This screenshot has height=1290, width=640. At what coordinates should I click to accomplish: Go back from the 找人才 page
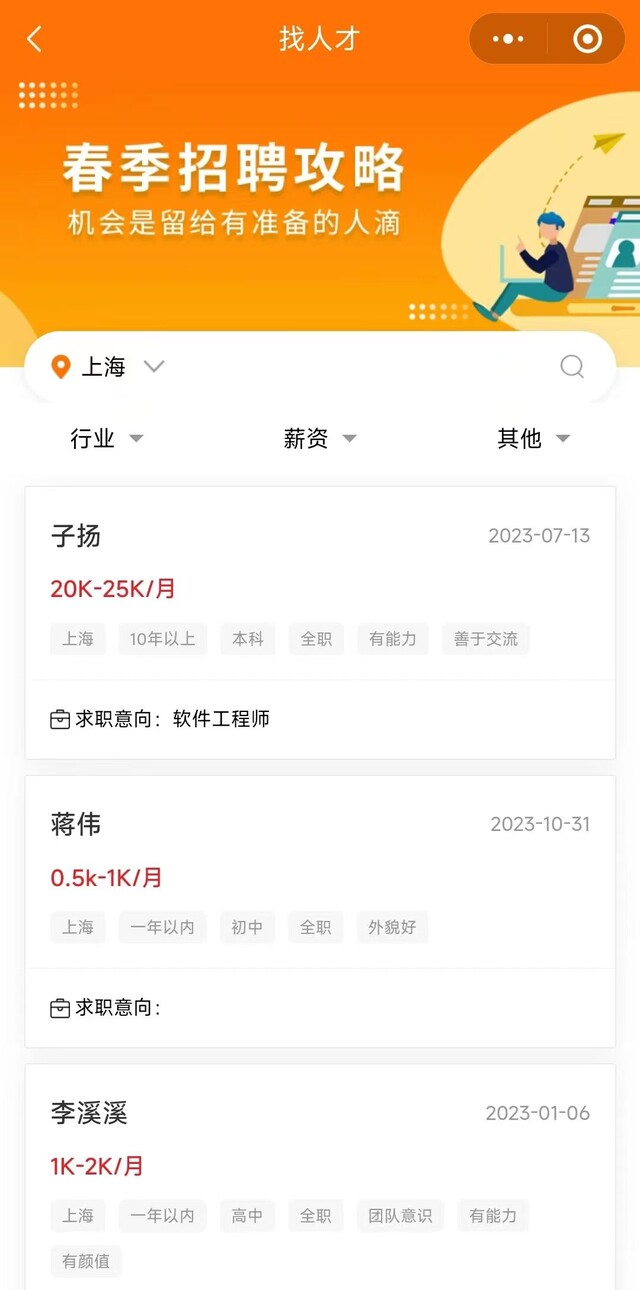click(x=35, y=40)
